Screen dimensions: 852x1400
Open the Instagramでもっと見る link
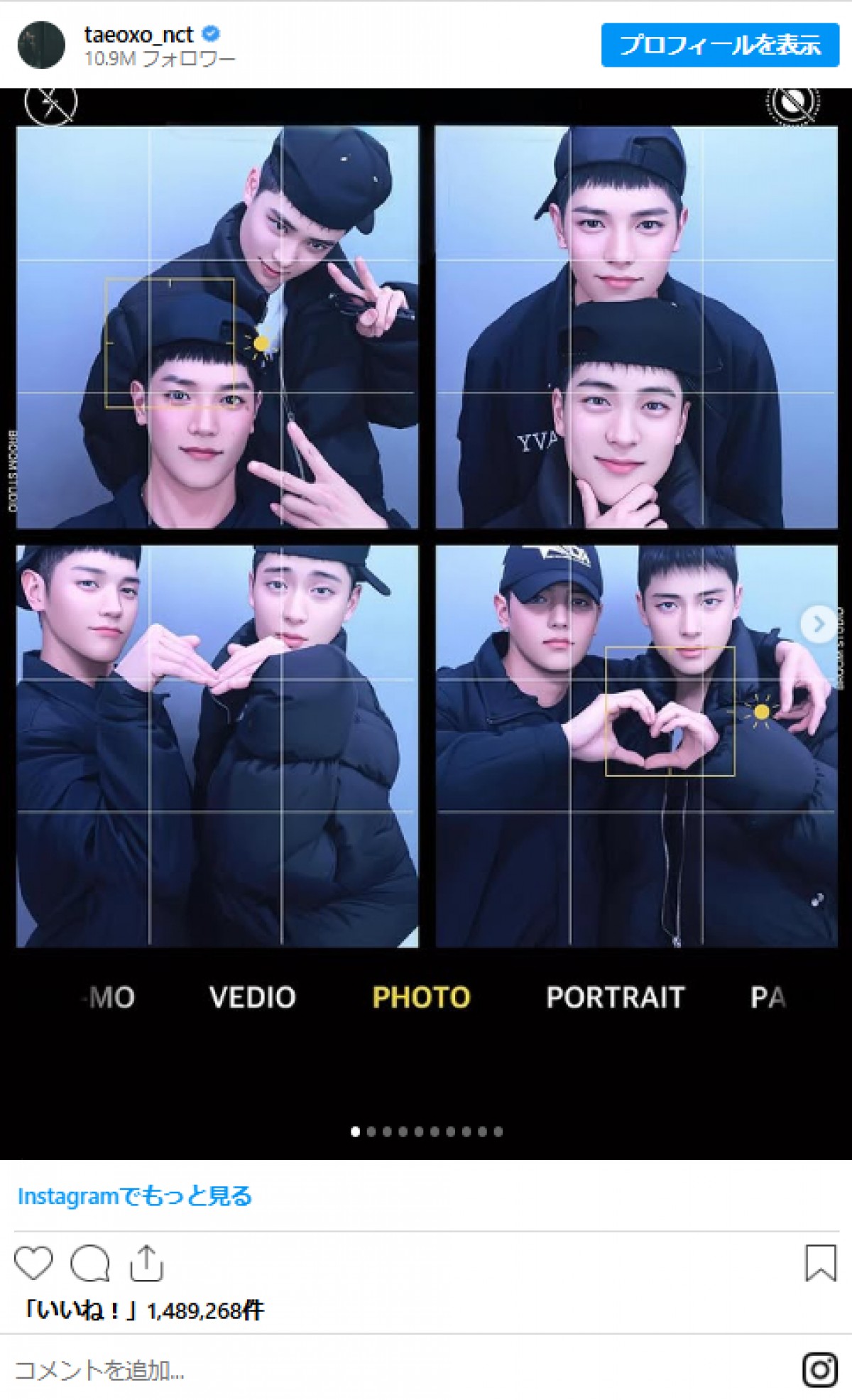pyautogui.click(x=135, y=1196)
